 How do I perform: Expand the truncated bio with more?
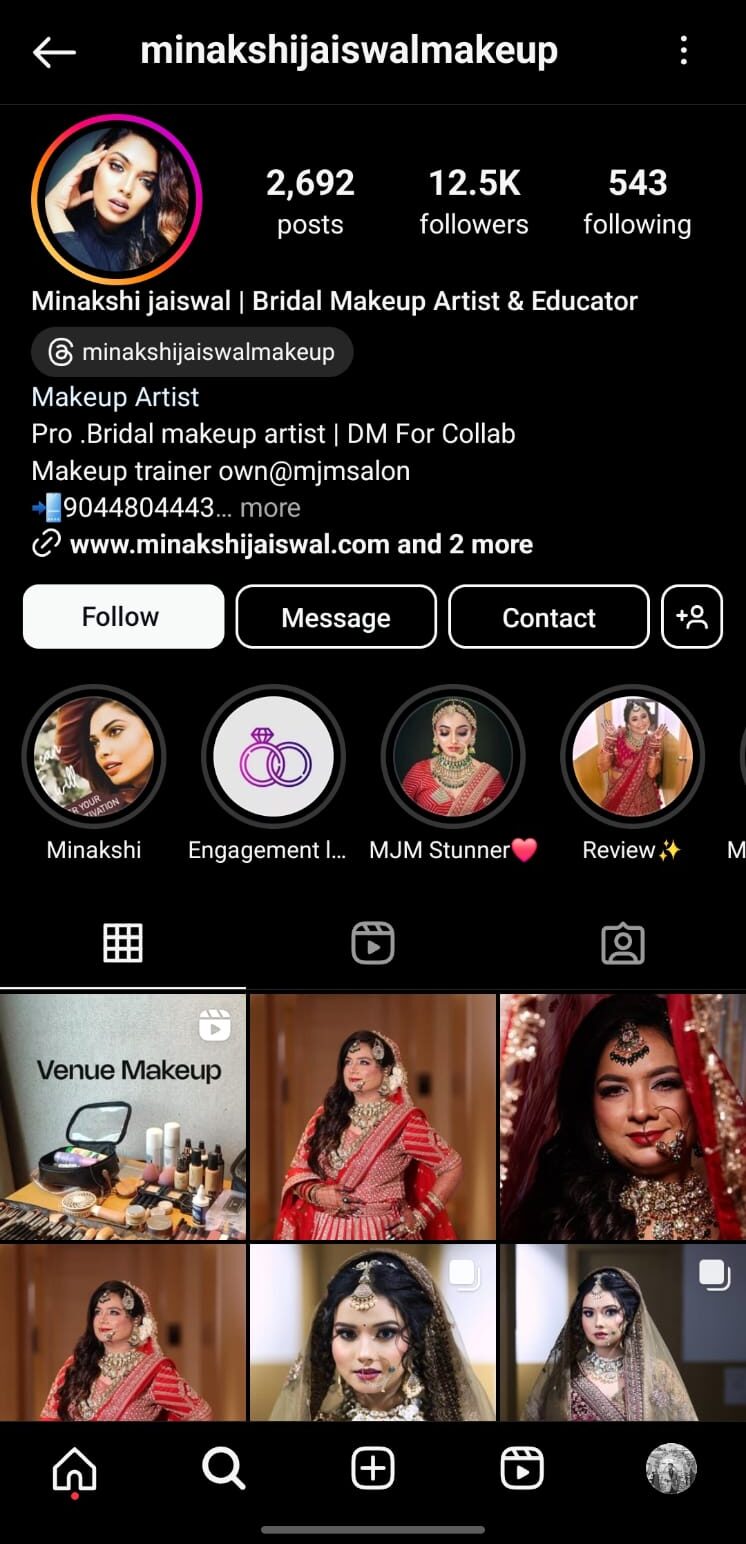click(x=270, y=508)
